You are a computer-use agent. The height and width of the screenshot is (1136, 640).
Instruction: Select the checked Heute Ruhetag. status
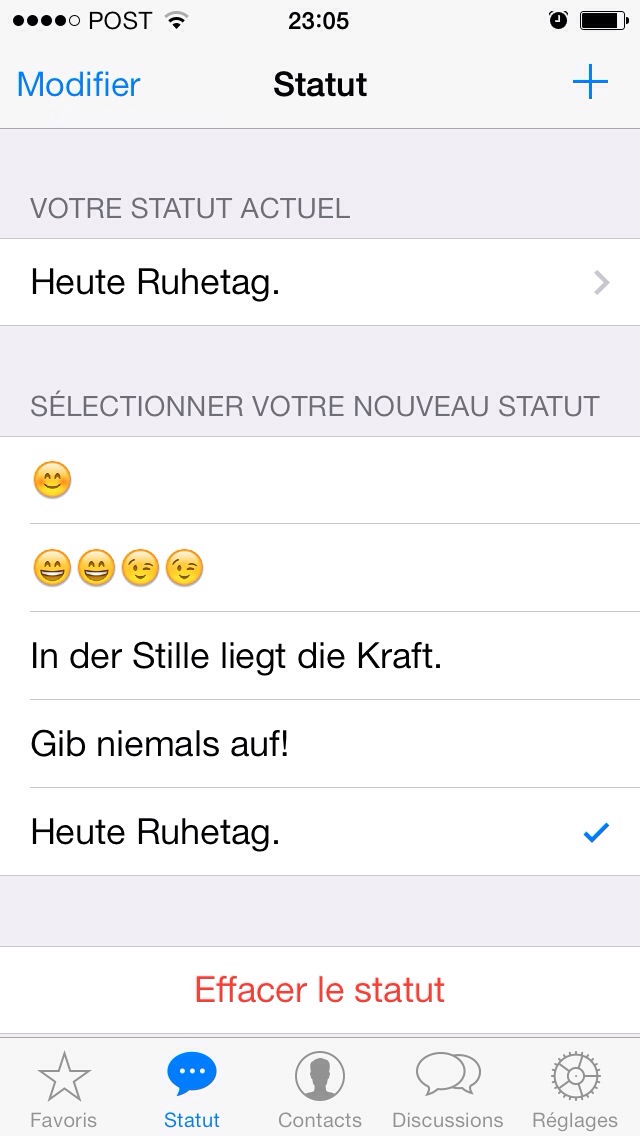coord(320,832)
